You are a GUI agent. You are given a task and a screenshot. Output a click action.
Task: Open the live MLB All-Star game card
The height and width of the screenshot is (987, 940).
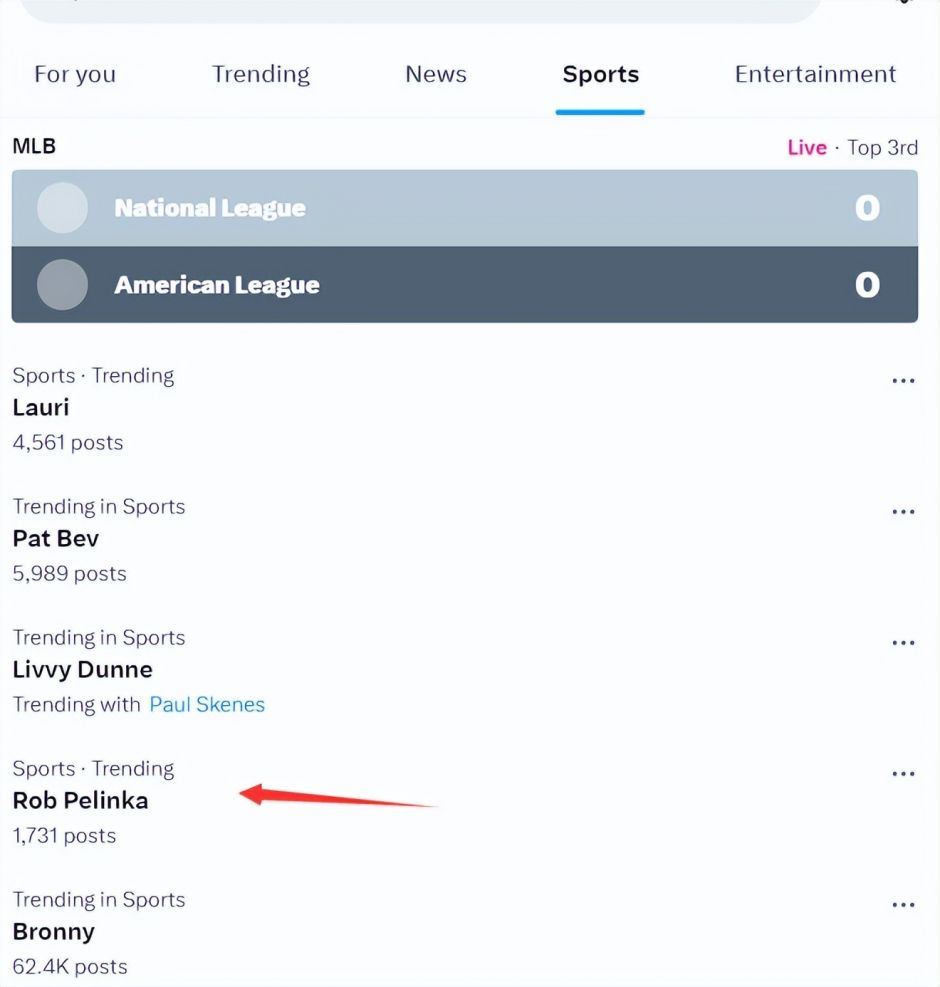click(x=464, y=246)
